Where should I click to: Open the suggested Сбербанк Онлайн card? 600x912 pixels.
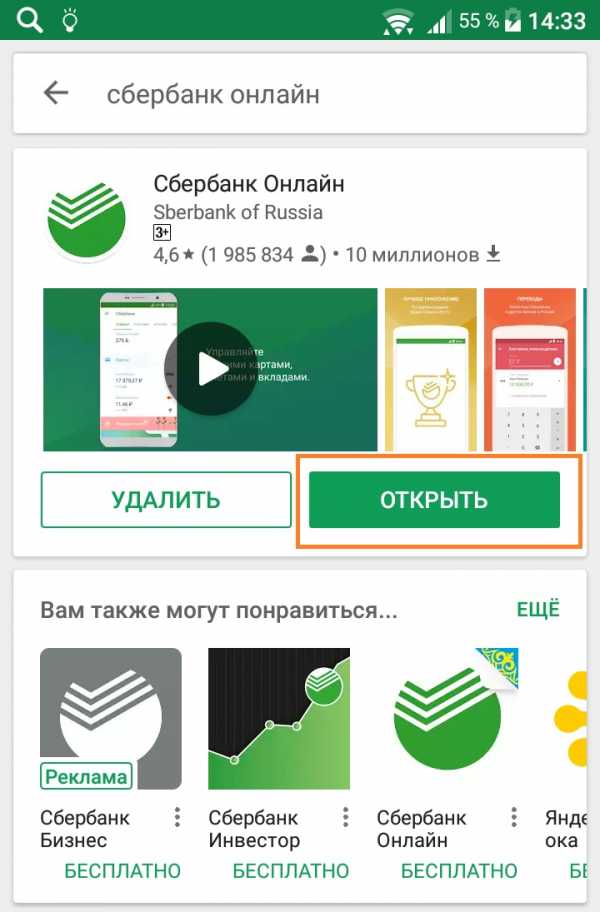(x=446, y=719)
